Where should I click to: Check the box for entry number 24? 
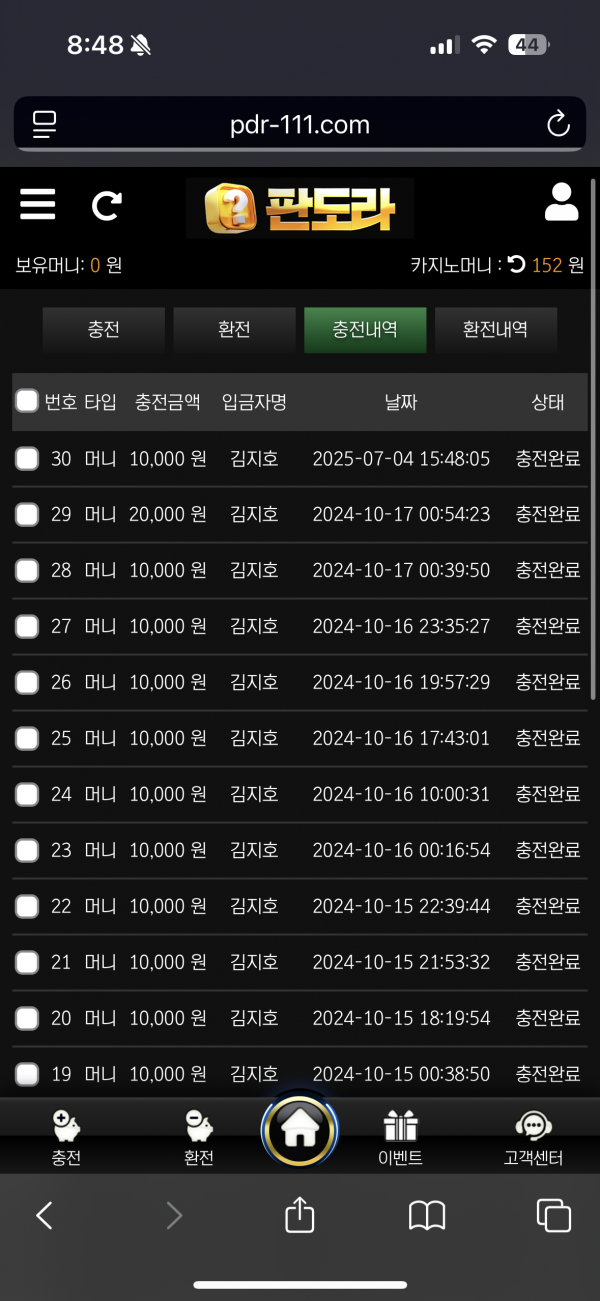coord(27,795)
